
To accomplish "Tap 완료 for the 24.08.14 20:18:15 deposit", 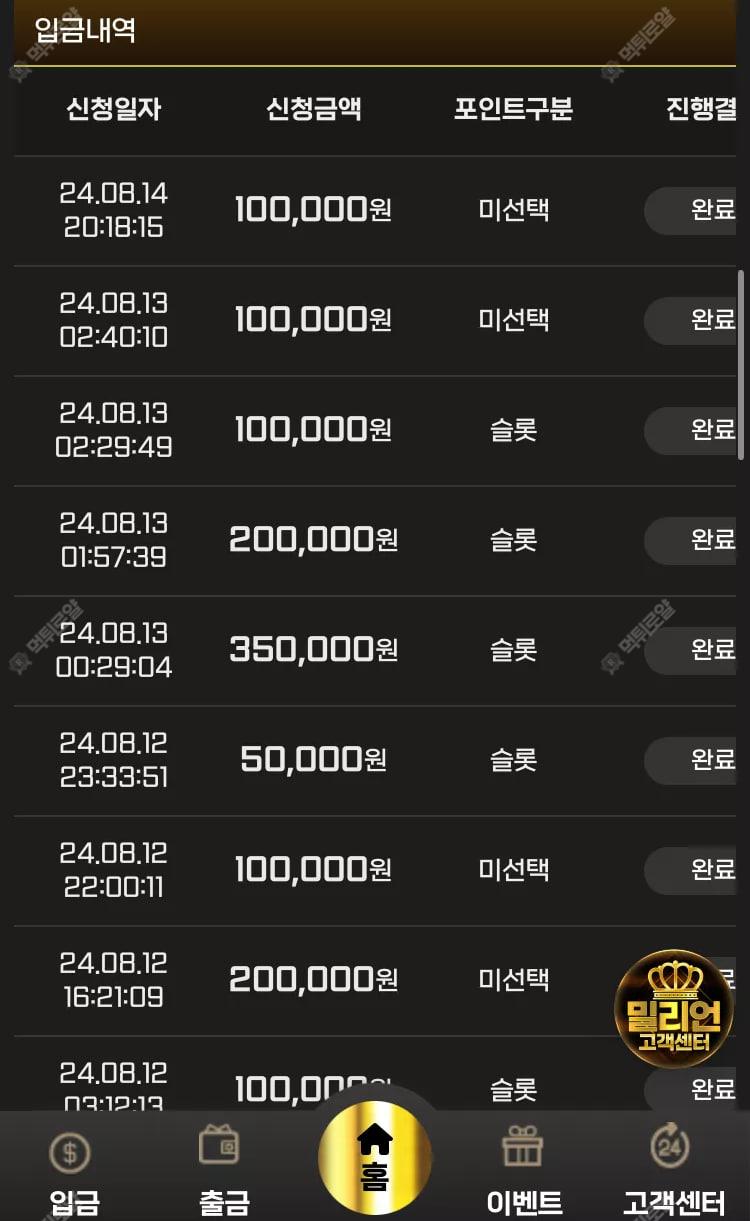I will [700, 211].
